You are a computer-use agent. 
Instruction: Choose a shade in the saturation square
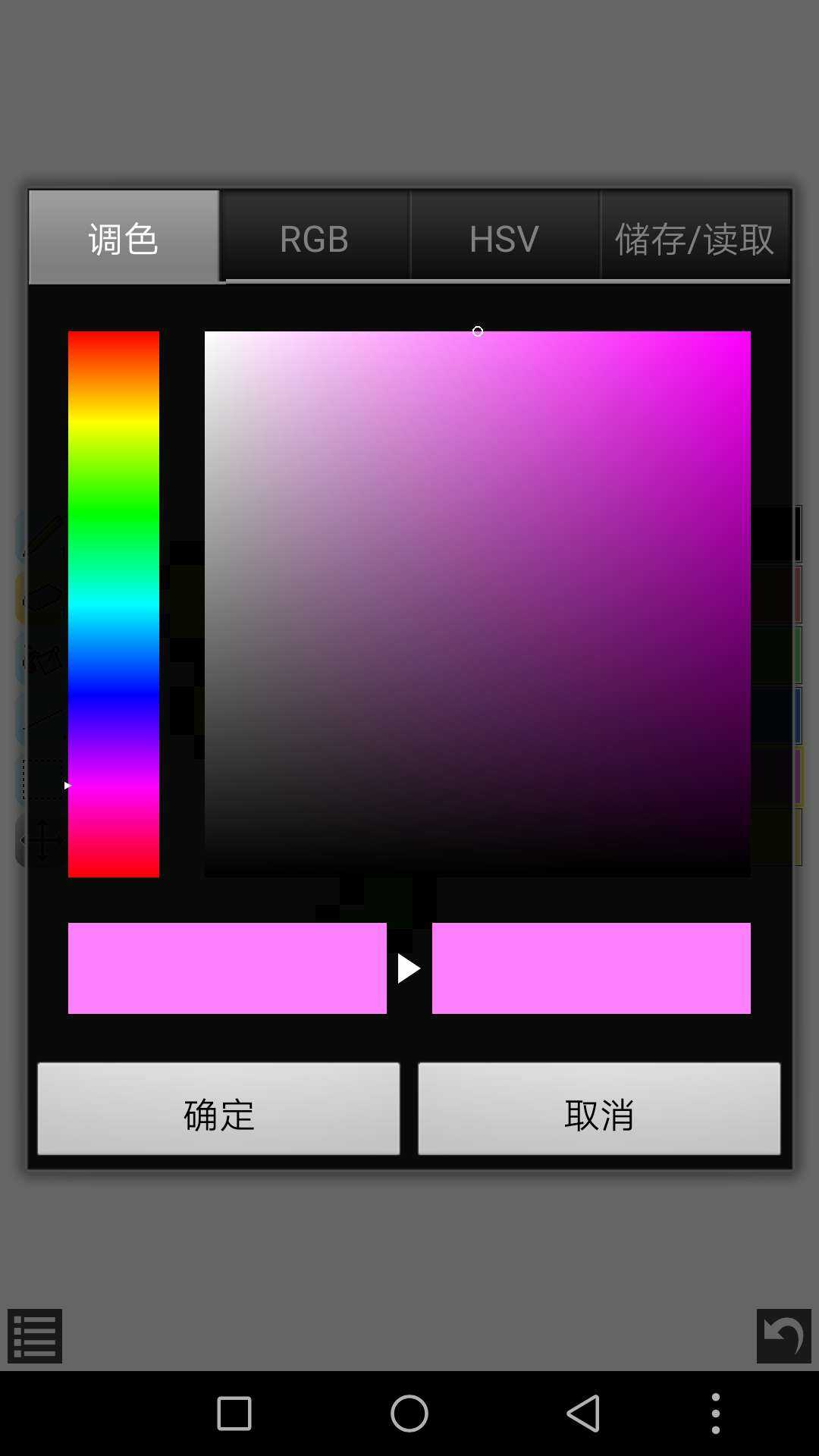click(478, 604)
